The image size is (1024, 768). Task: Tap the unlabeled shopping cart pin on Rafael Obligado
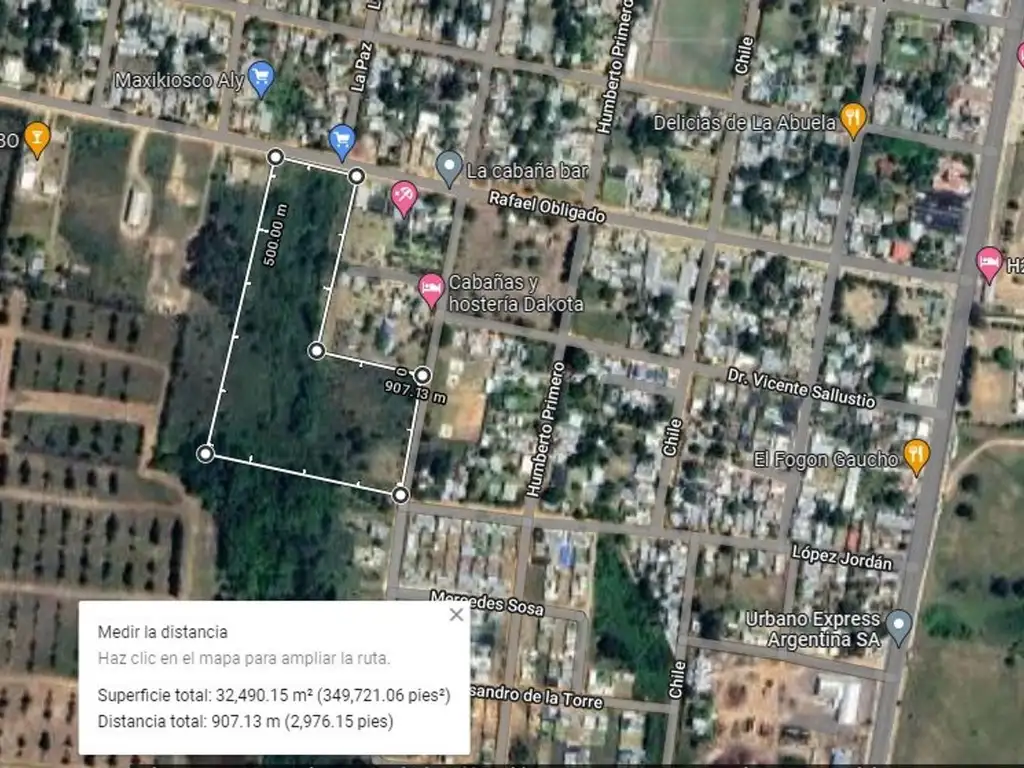[x=342, y=140]
